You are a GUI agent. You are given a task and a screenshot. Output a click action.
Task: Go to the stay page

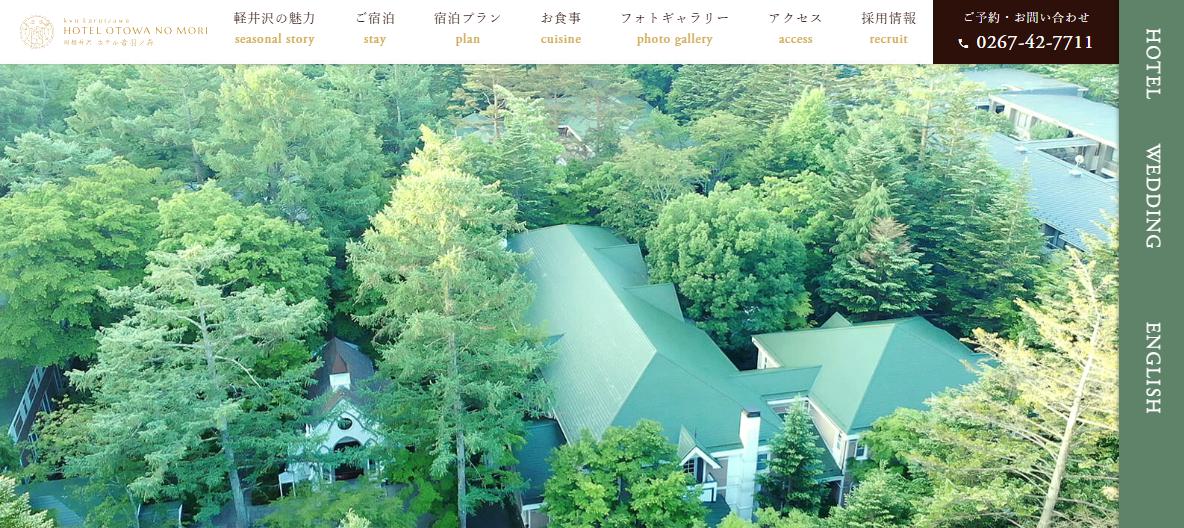(x=375, y=29)
